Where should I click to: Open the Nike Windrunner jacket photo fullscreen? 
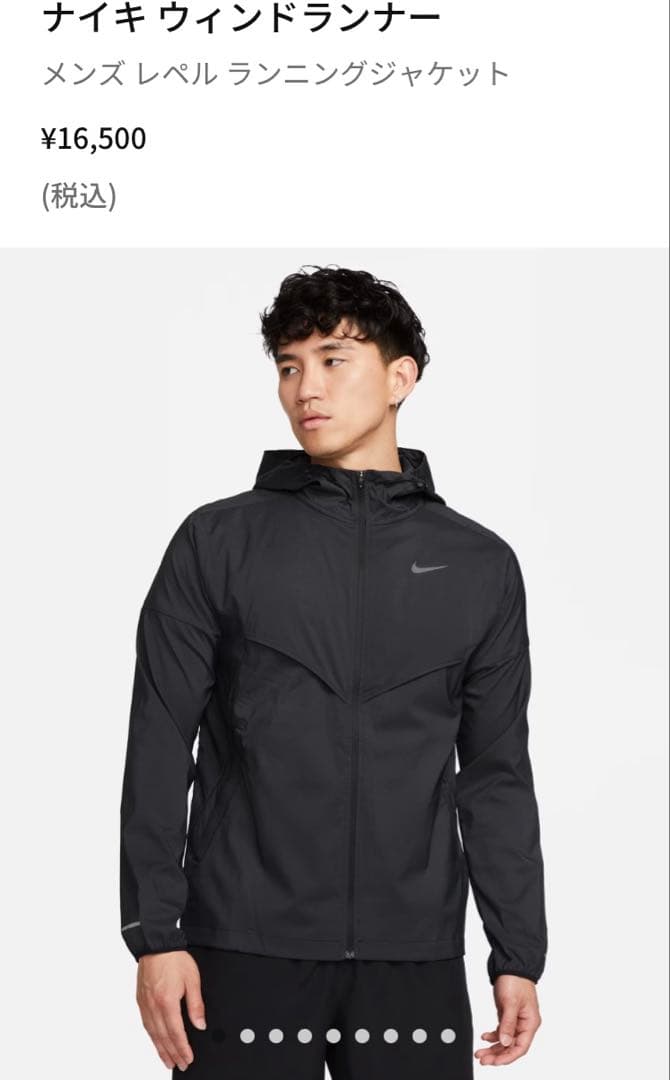coord(335,650)
